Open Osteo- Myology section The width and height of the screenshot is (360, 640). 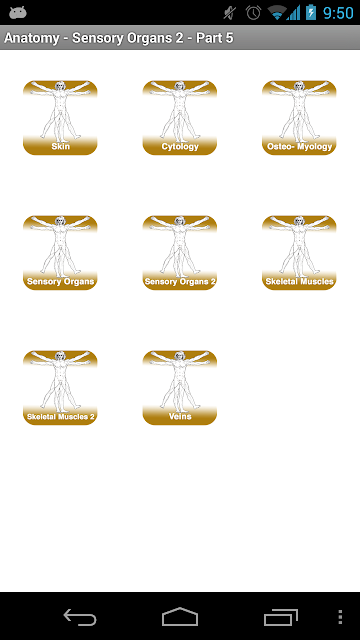(x=299, y=118)
